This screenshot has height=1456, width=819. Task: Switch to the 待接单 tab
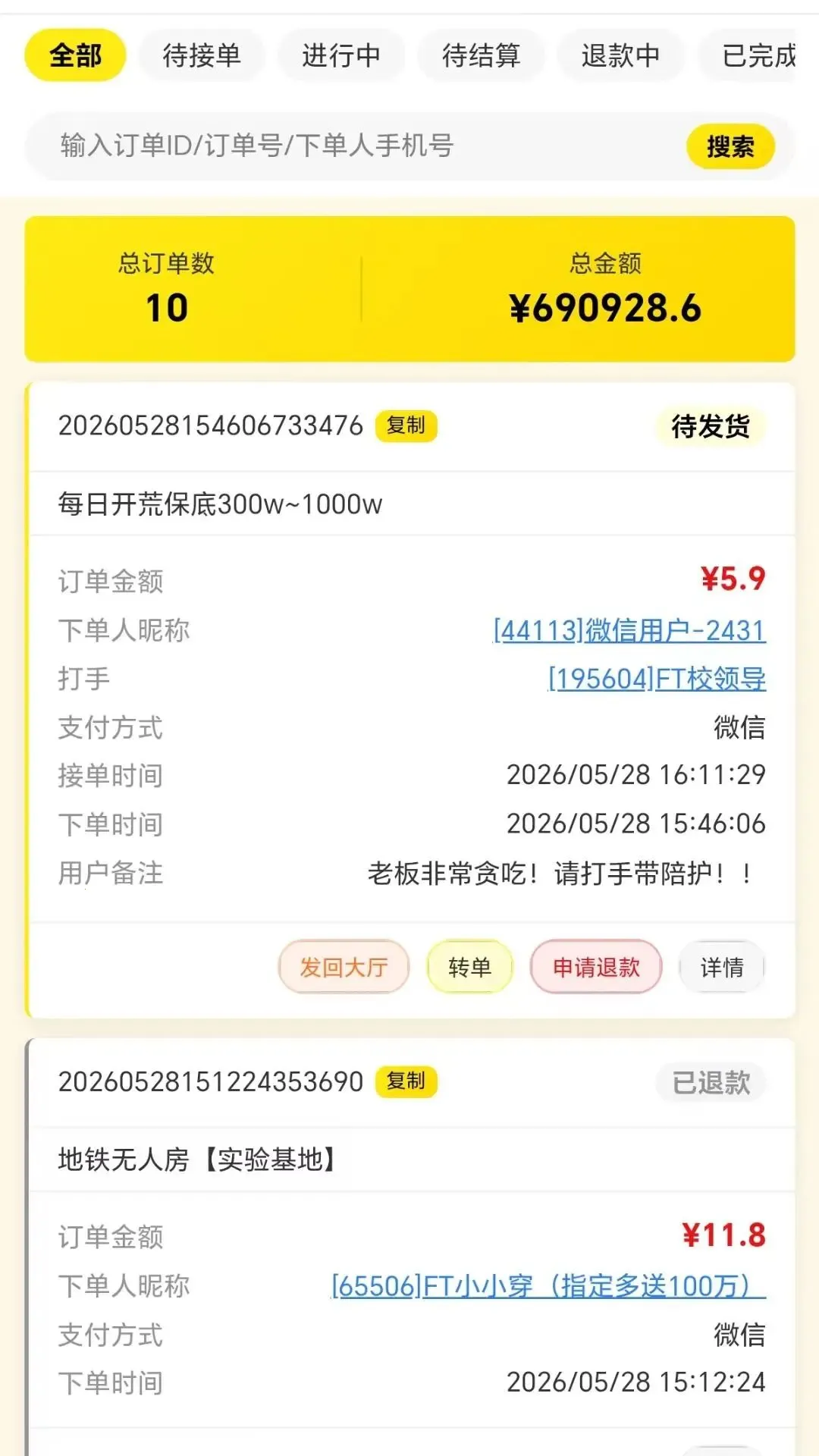202,55
